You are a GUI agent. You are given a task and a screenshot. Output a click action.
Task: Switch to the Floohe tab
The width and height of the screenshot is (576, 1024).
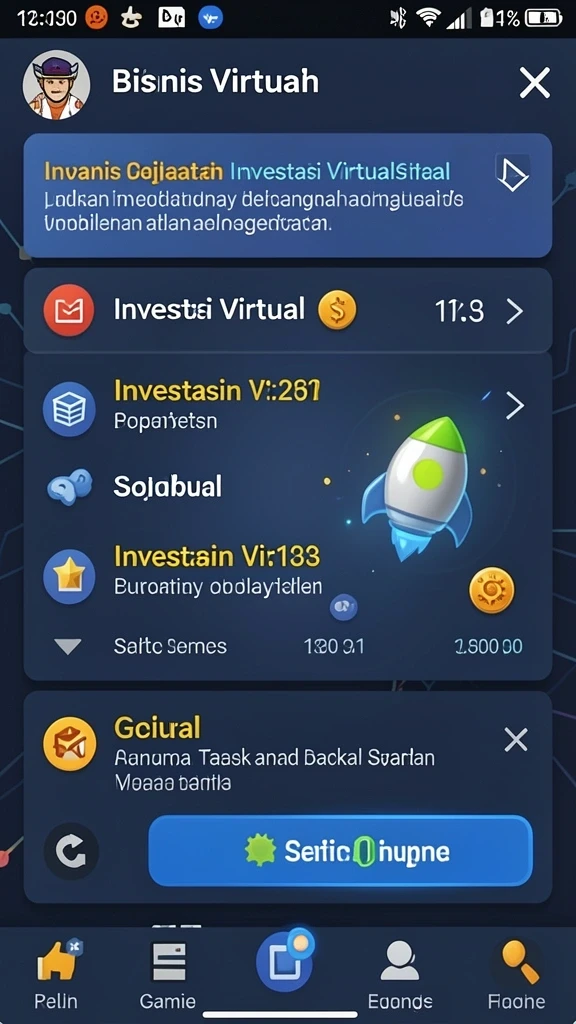pos(517,973)
